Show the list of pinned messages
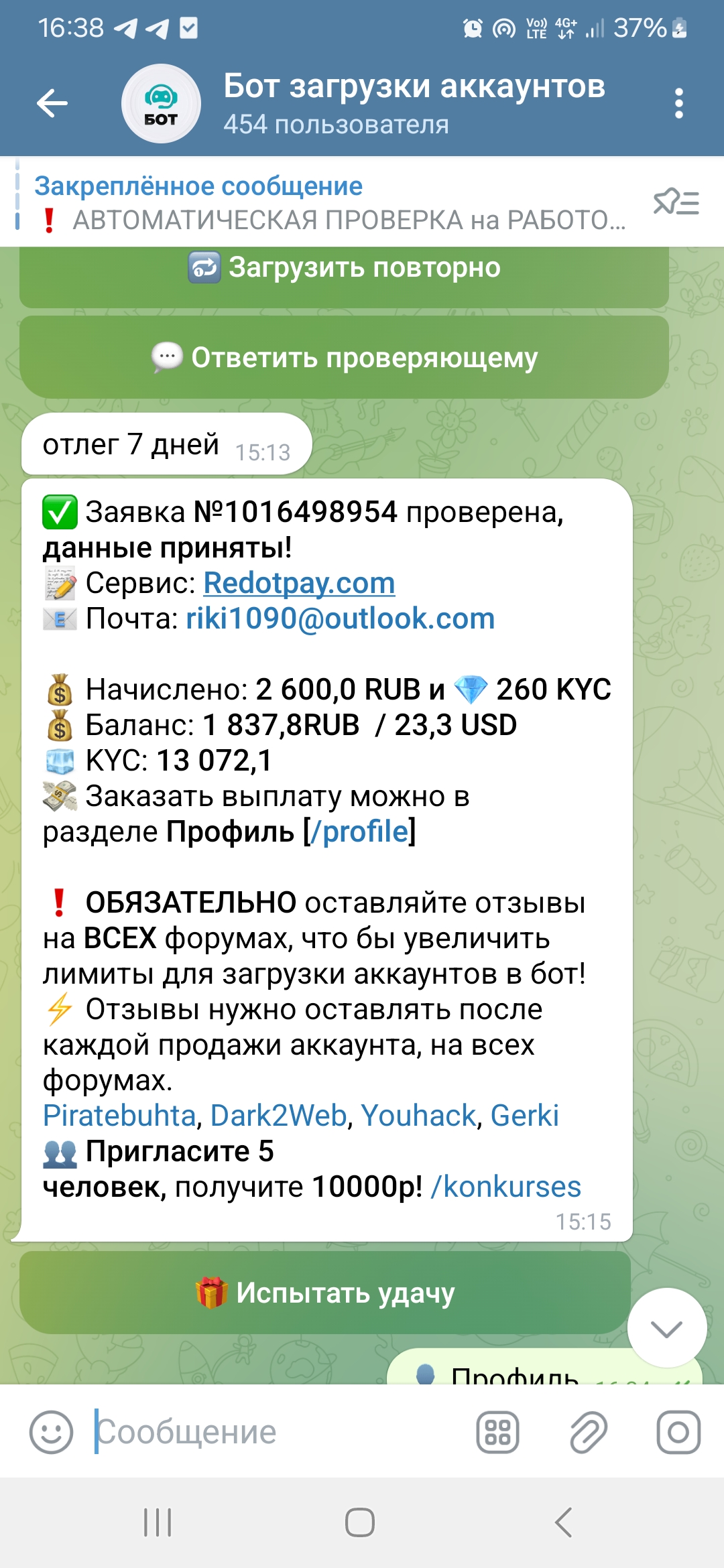 (676, 202)
